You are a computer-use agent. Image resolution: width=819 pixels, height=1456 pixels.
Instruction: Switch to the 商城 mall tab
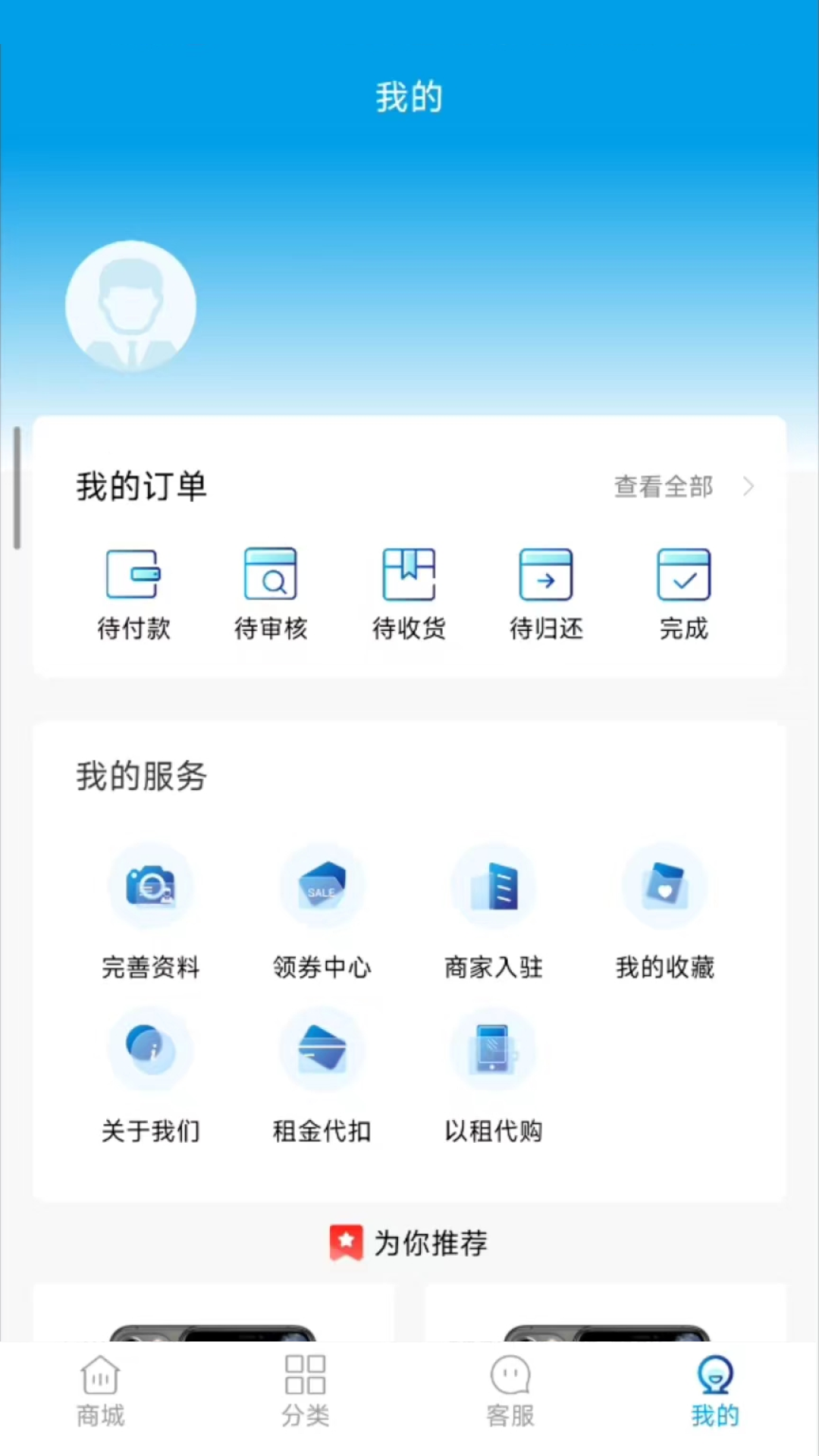(x=100, y=1392)
